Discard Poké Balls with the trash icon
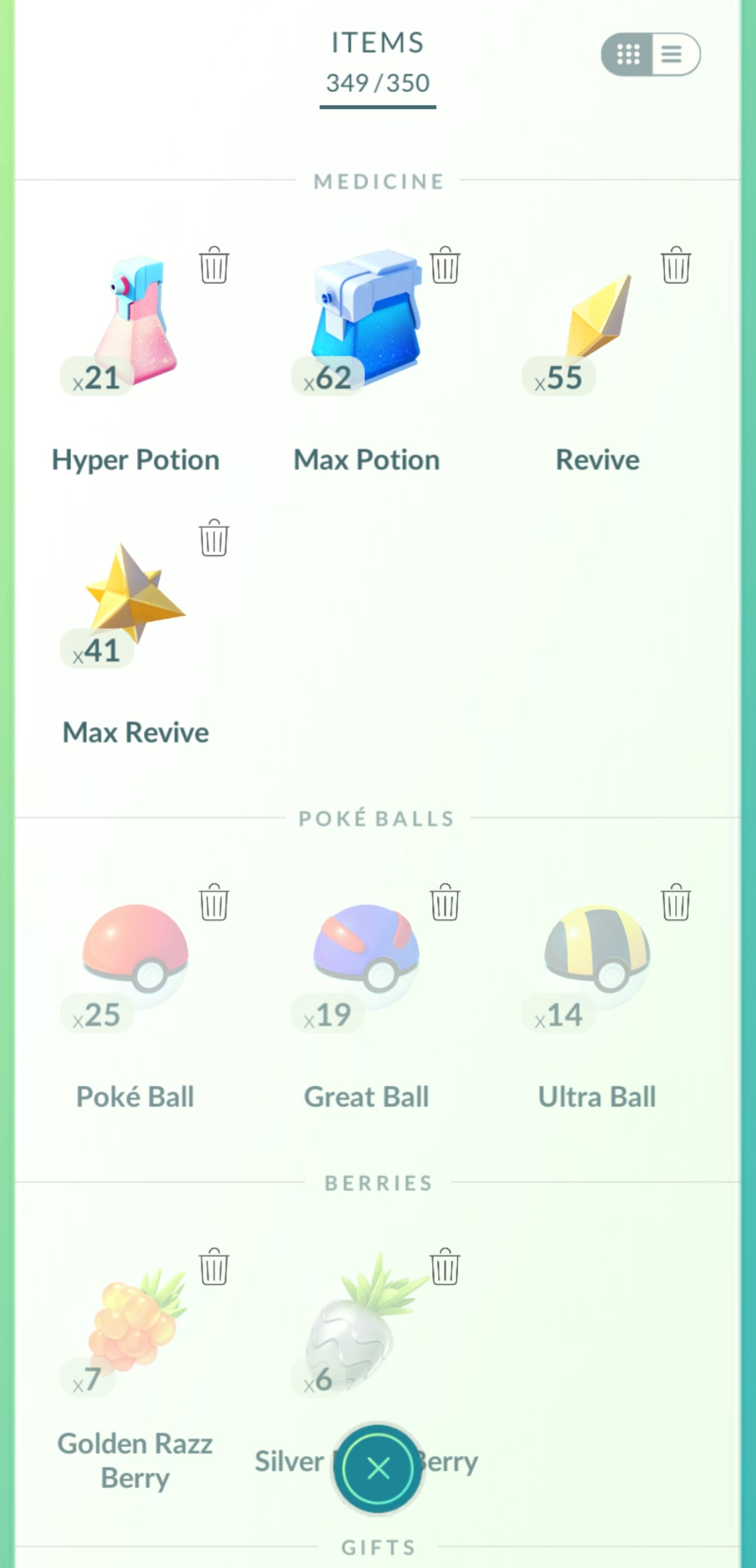Screen dimensions: 756x1568 214,902
